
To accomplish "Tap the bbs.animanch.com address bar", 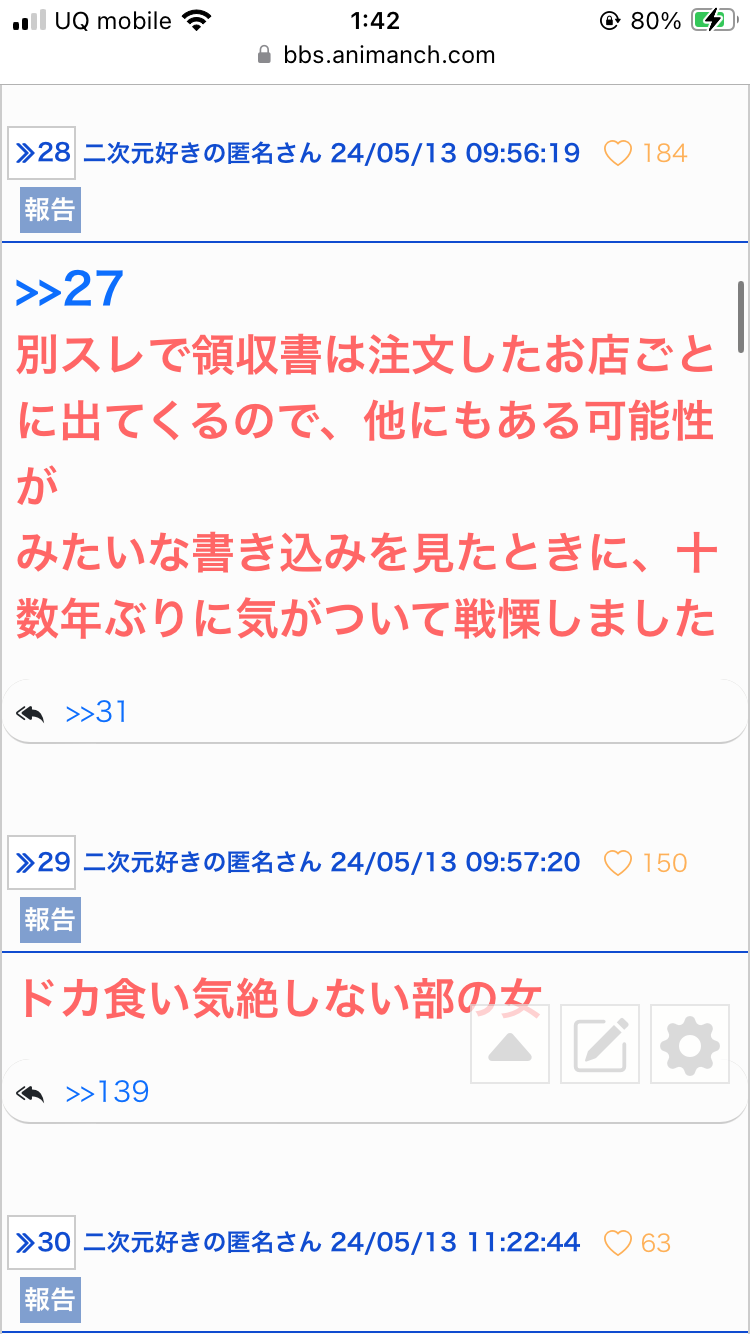I will click(375, 55).
